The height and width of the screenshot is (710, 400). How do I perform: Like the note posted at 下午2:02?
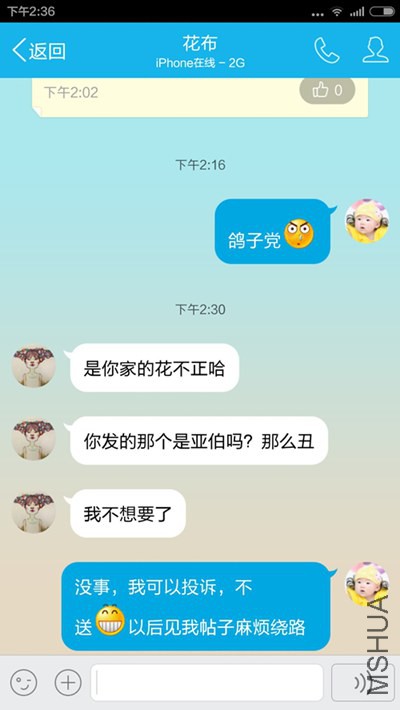click(327, 91)
